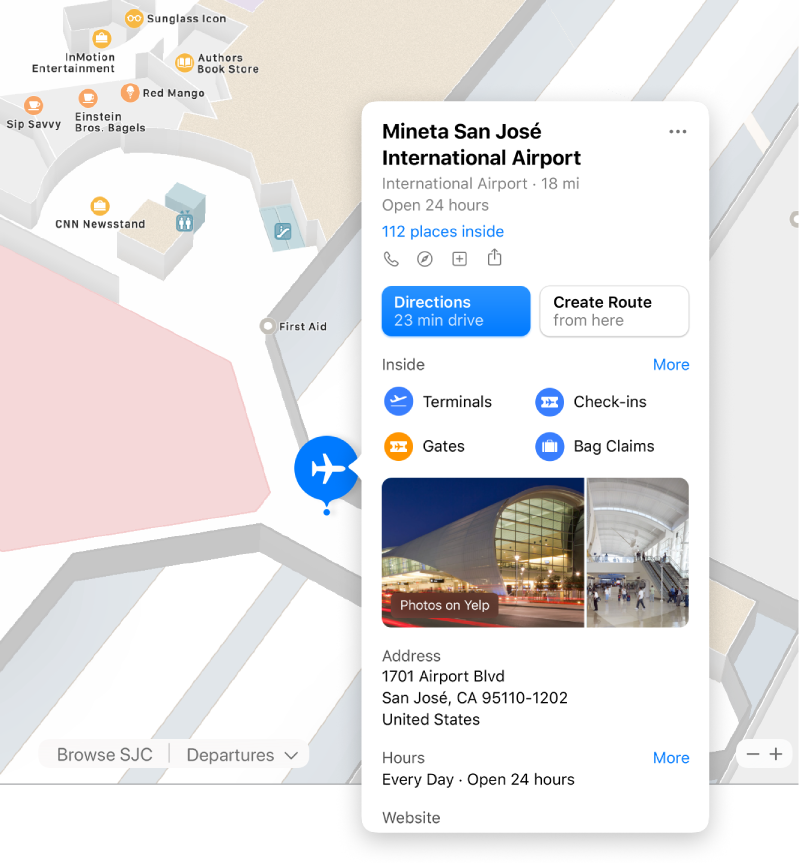802x866 pixels.
Task: Open the Photos on Yelp image
Action: click(x=483, y=553)
